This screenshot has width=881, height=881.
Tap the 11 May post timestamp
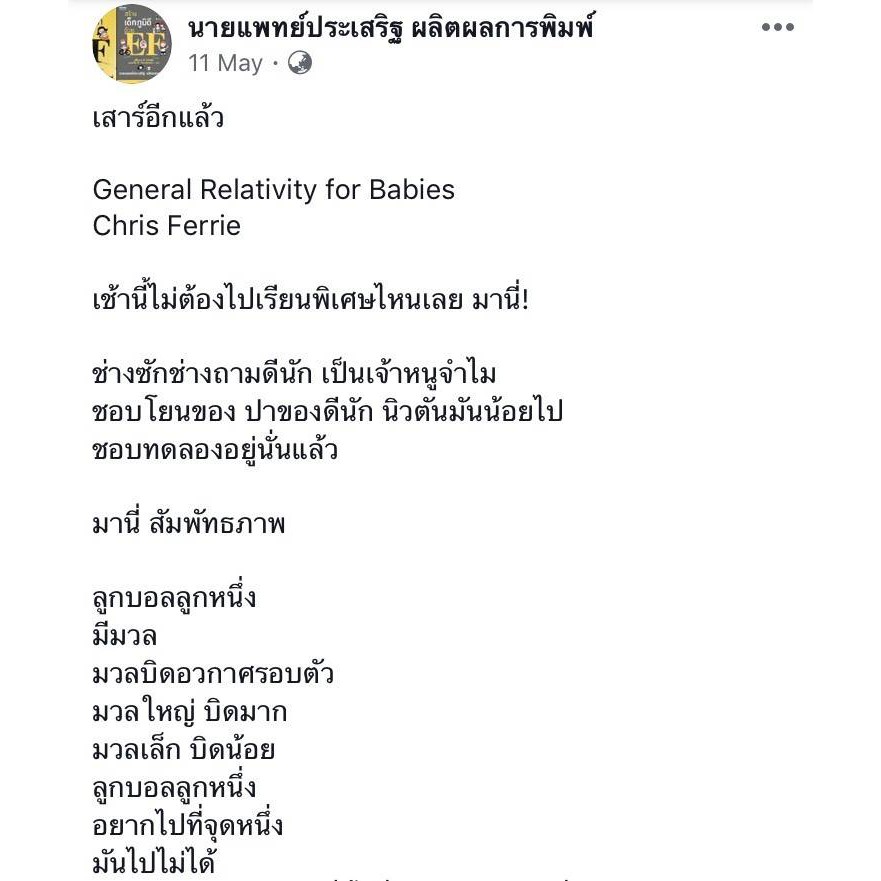pyautogui.click(x=225, y=63)
